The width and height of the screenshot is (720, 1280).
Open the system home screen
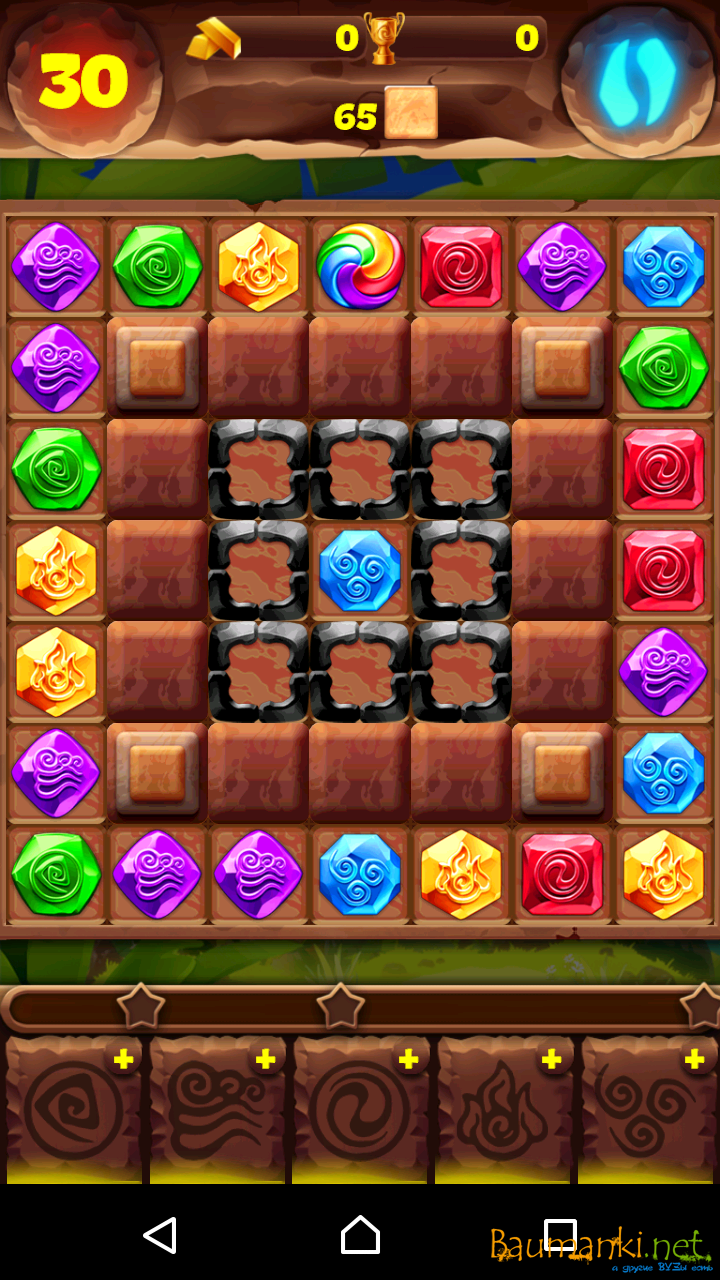[x=360, y=1236]
